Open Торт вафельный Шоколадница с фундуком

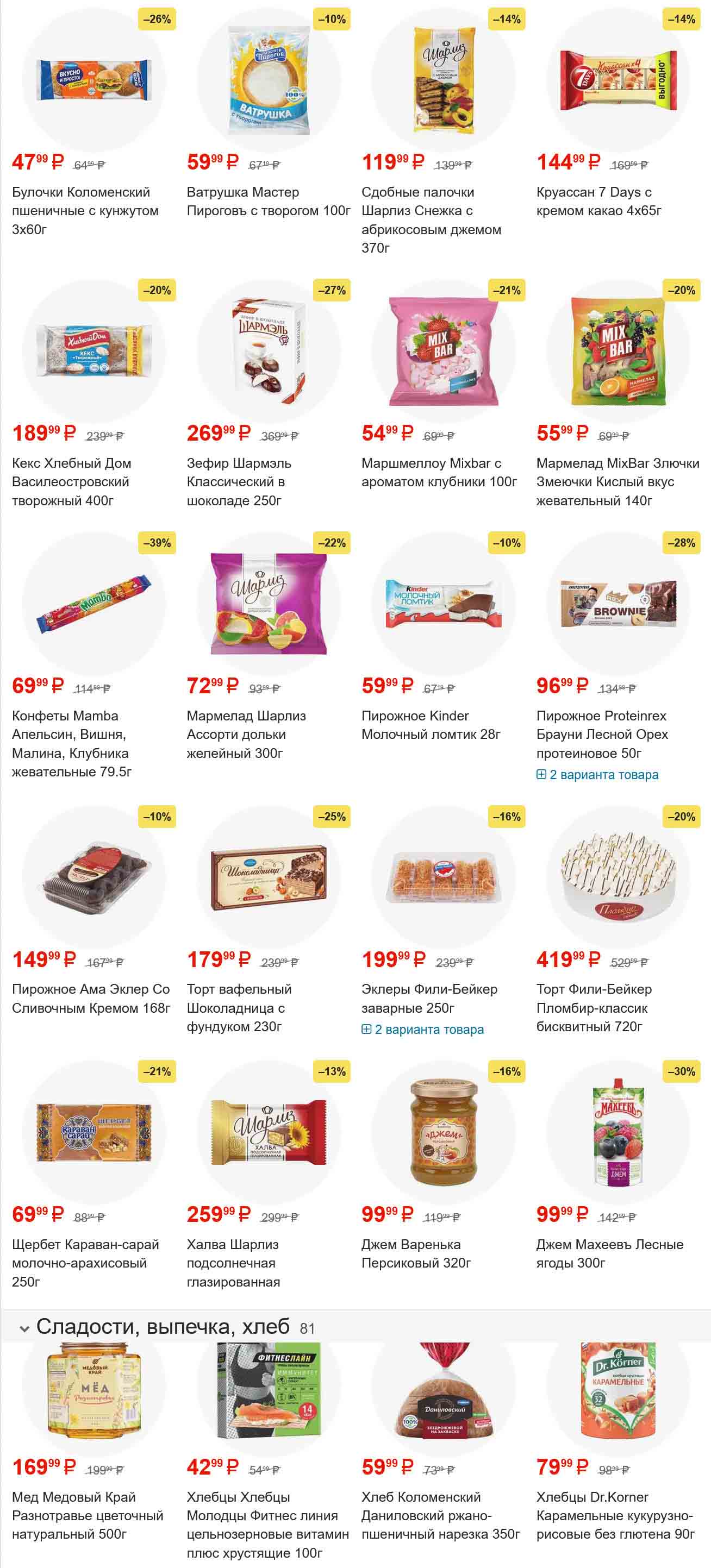[239, 1007]
